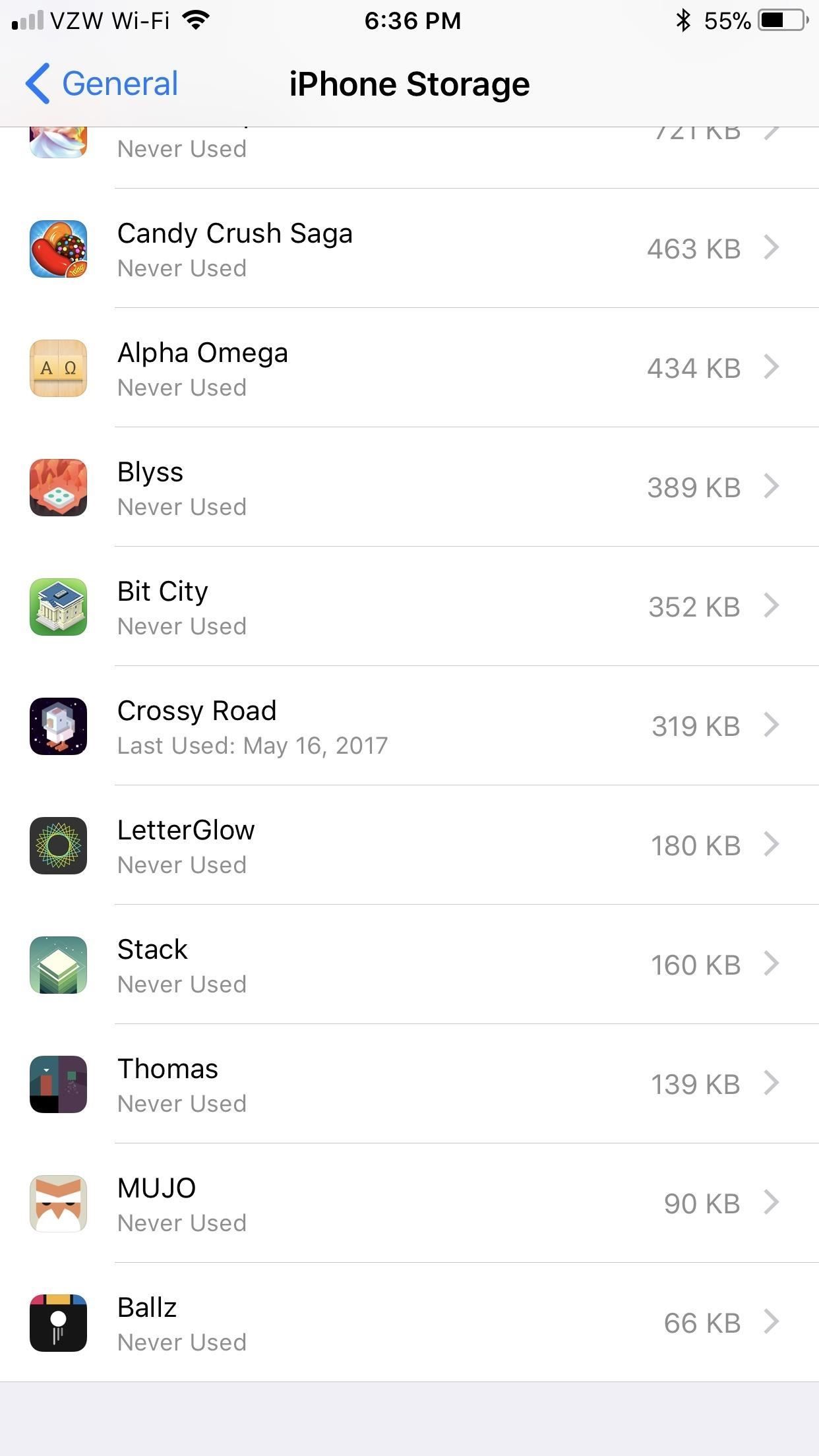This screenshot has height=1456, width=819.
Task: Tap the iPhone Storage title
Action: [x=409, y=83]
